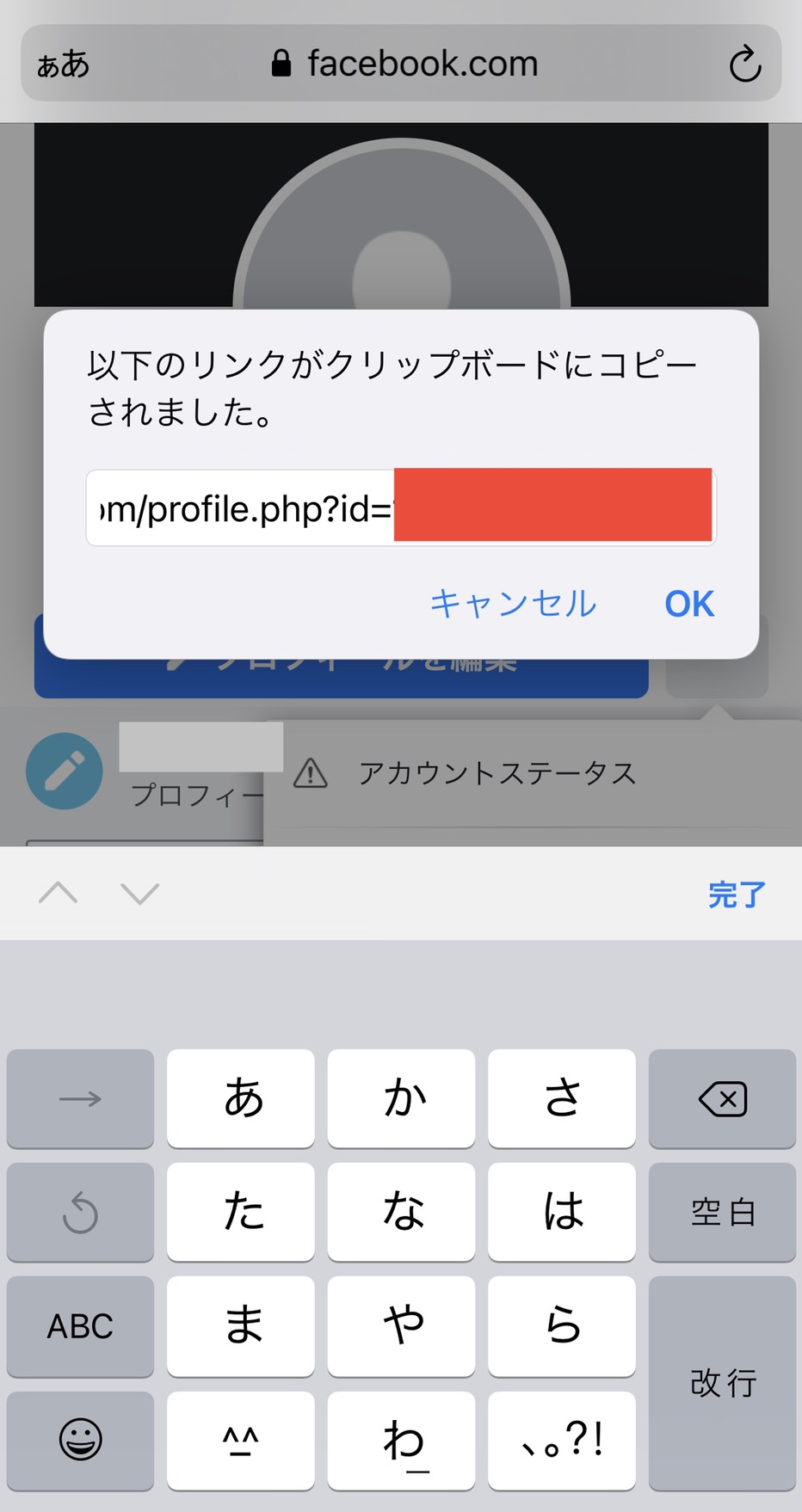Switch keyboard to ABC layout
The width and height of the screenshot is (802, 1512).
(x=80, y=1326)
